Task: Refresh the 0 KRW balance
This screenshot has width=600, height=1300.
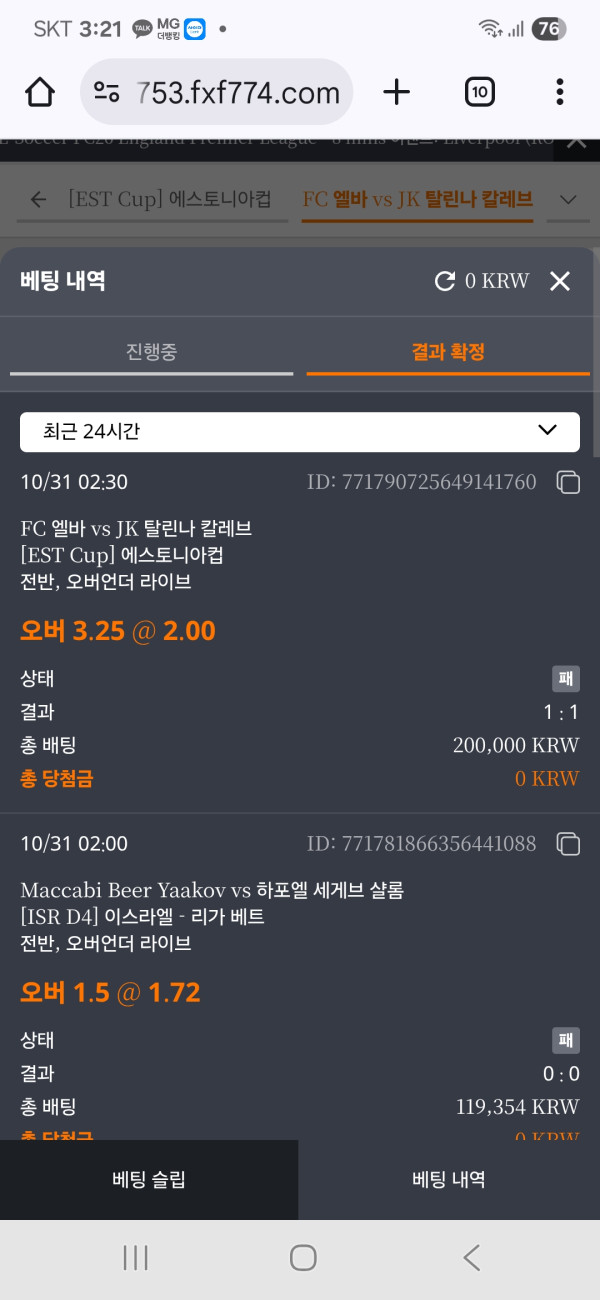Action: (445, 282)
